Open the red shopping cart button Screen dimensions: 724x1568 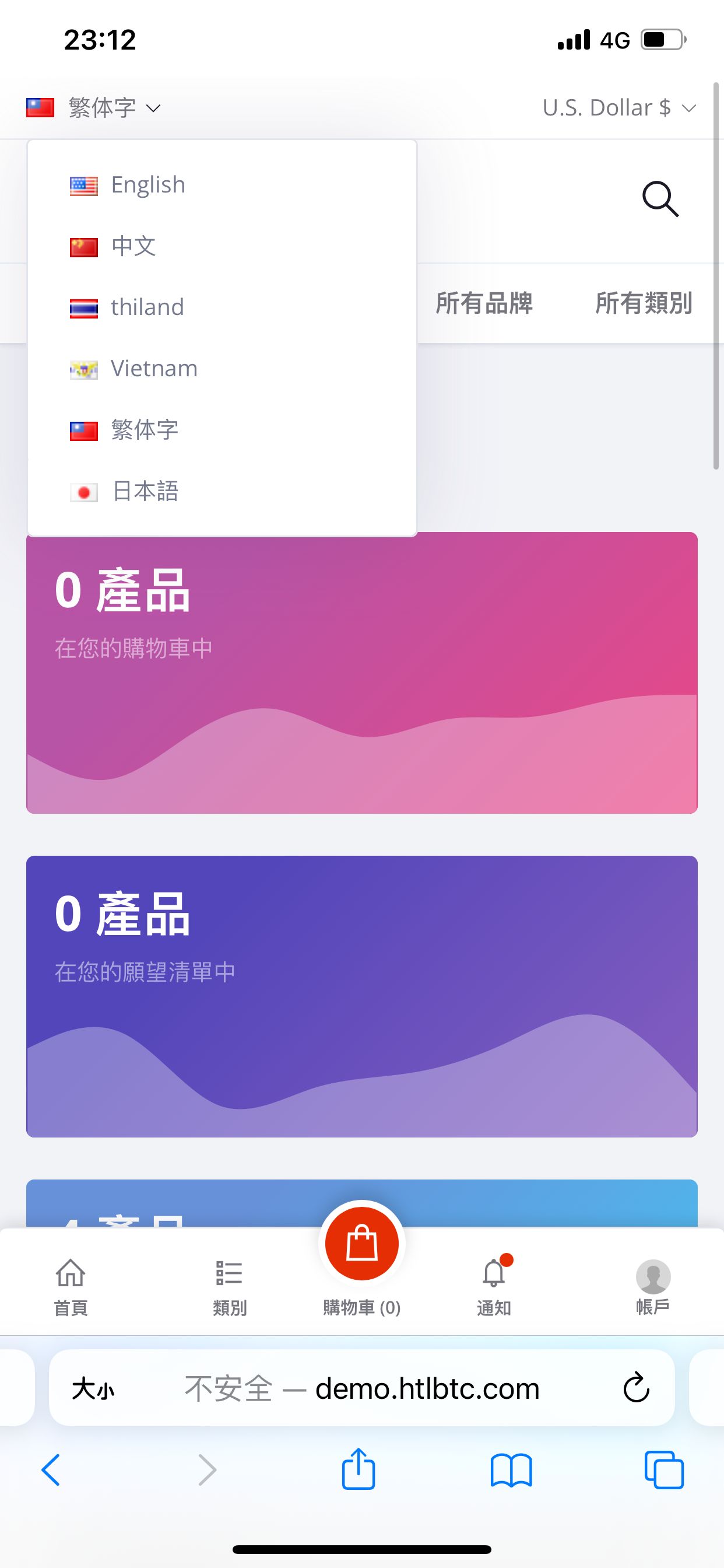(x=362, y=1244)
